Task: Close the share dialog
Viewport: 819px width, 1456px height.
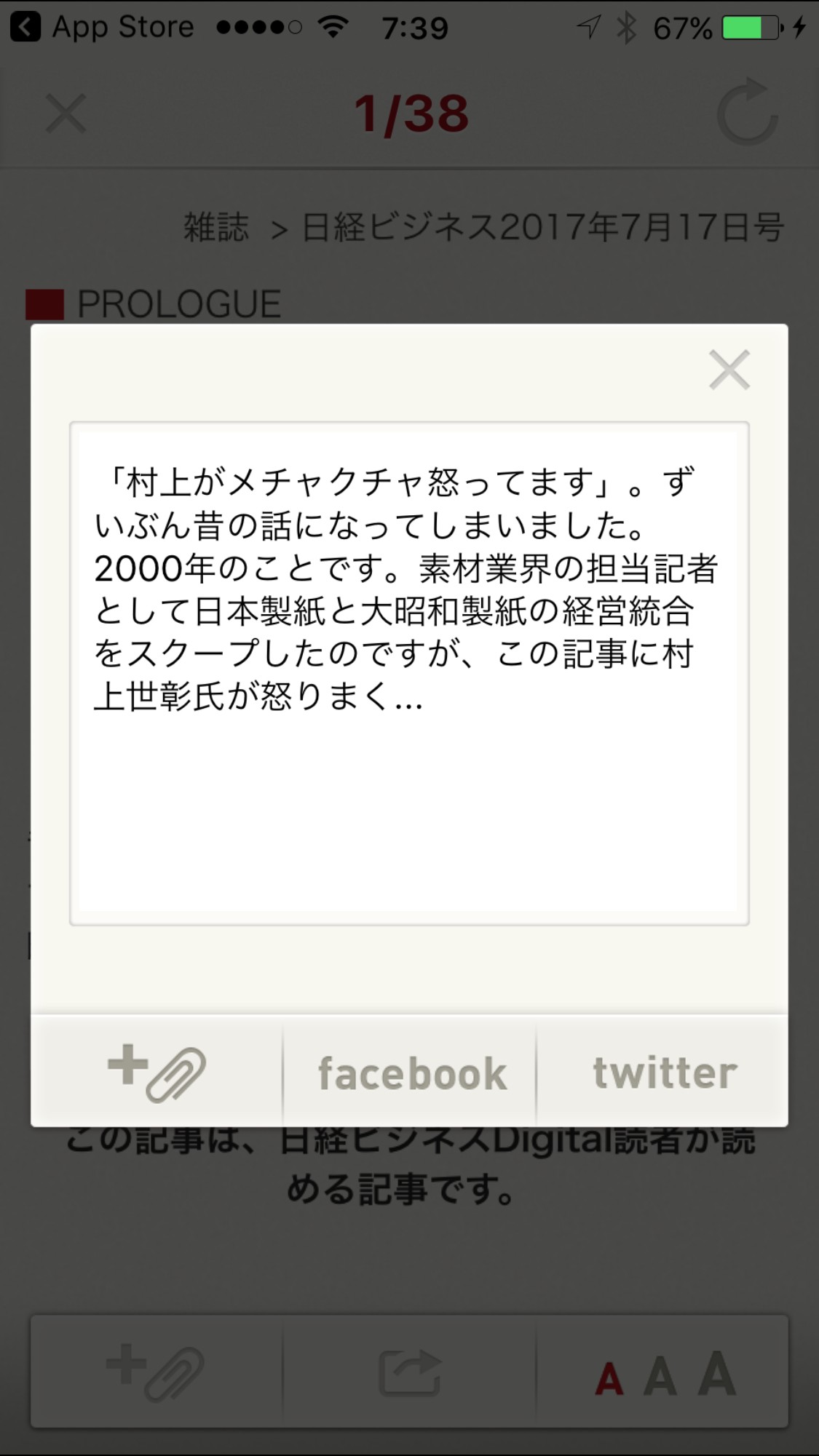Action: pyautogui.click(x=729, y=370)
